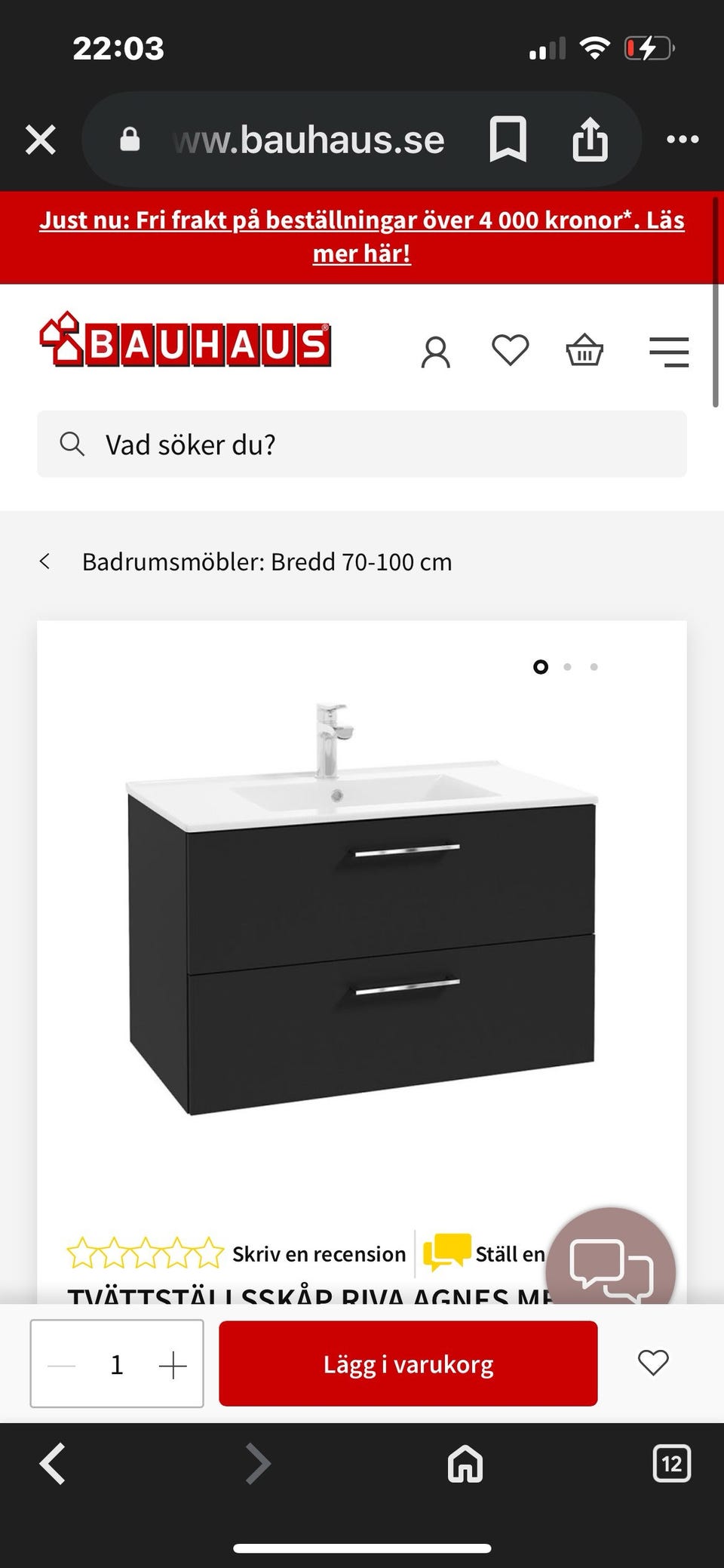The height and width of the screenshot is (1568, 724).
Task: Go to browser home screen
Action: (463, 1465)
